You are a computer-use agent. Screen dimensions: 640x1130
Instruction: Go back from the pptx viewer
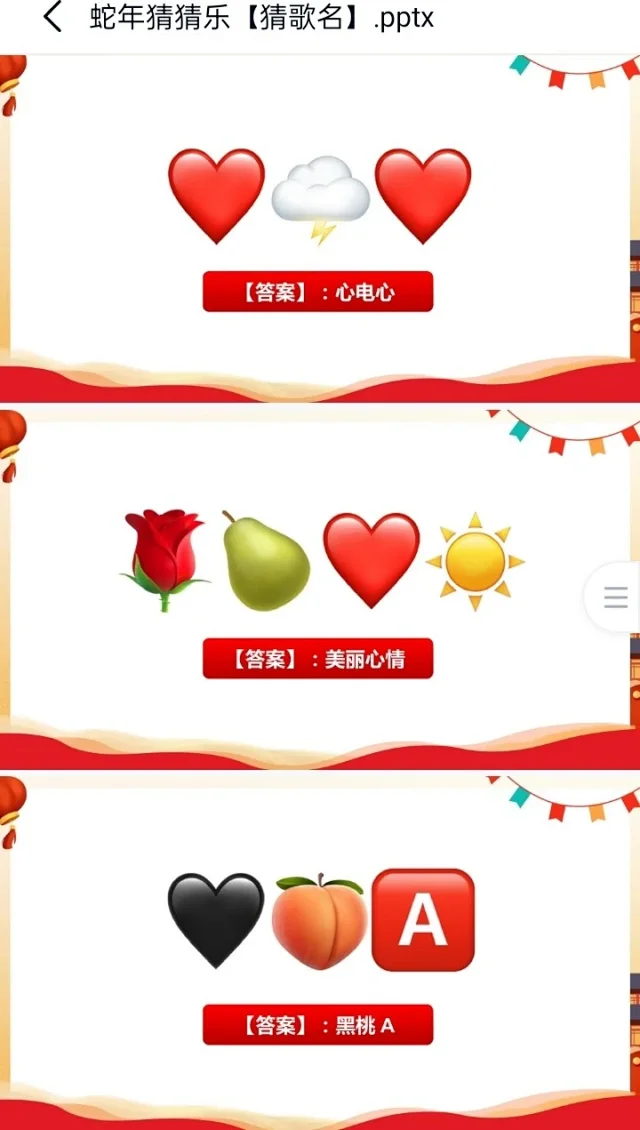point(53,17)
